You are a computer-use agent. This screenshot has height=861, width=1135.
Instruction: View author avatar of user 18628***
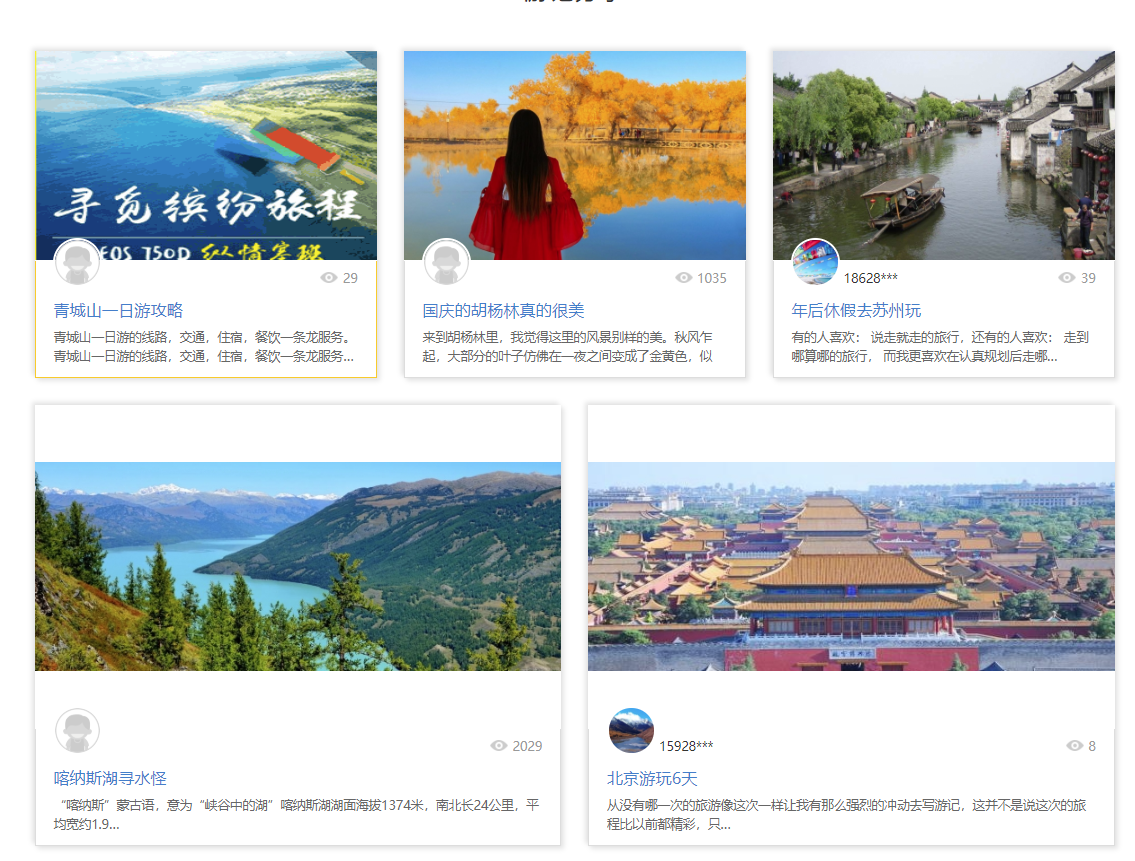point(815,262)
